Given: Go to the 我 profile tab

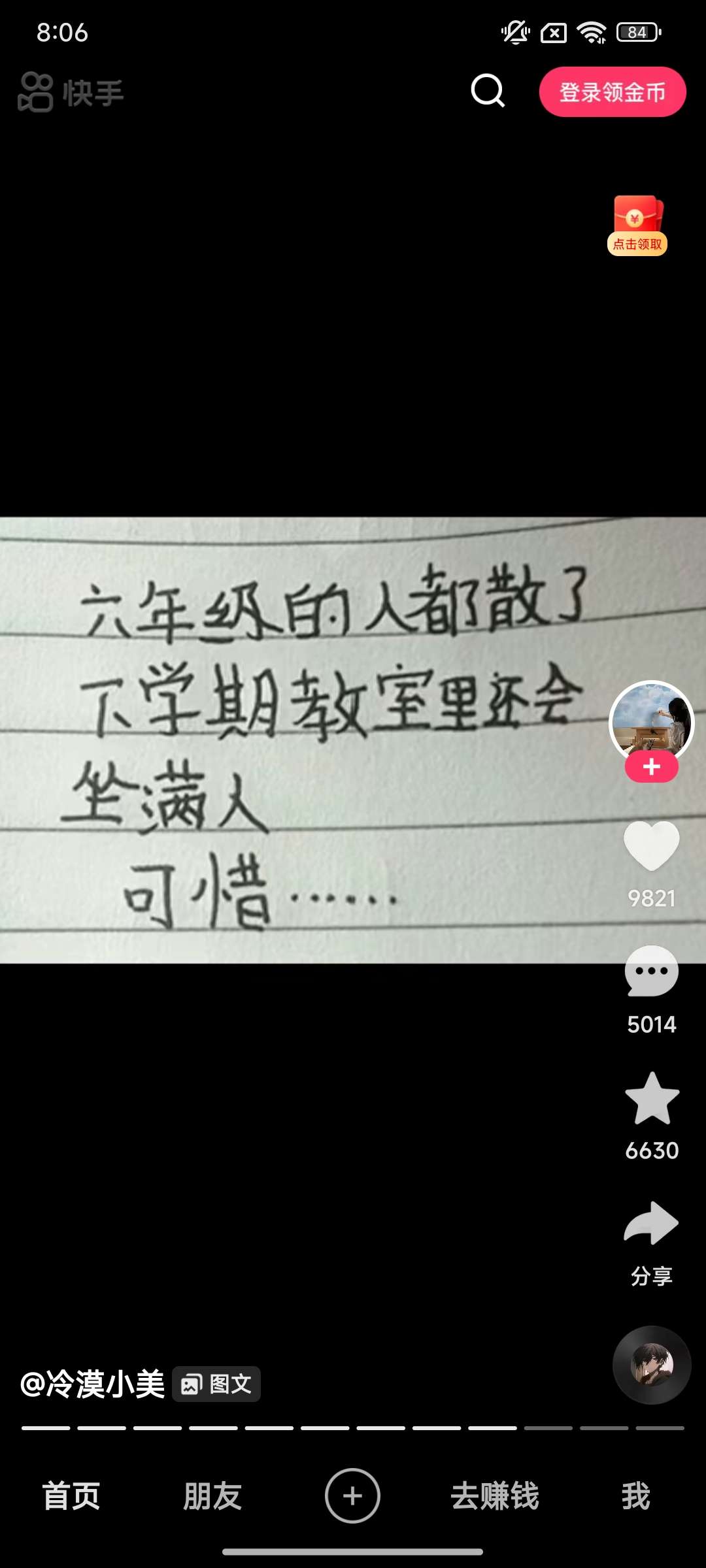Looking at the screenshot, I should coord(635,1496).
